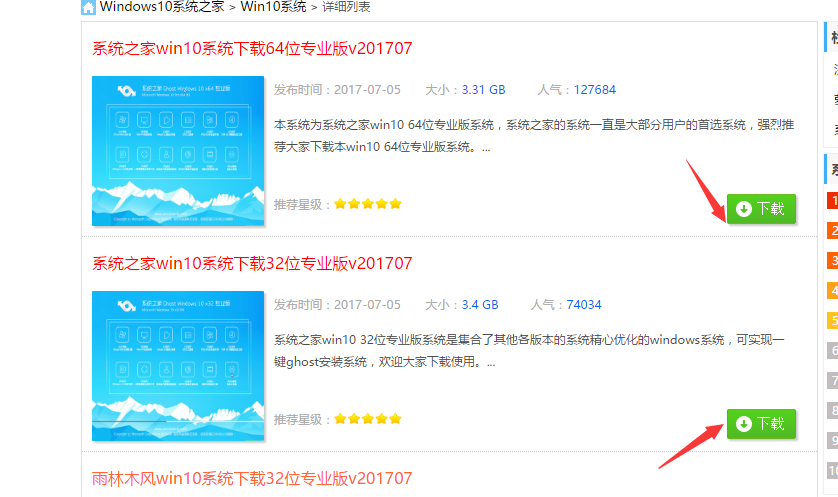Open the Windows10系统之家 breadcrumb link
The height and width of the screenshot is (497, 838).
pos(162,7)
